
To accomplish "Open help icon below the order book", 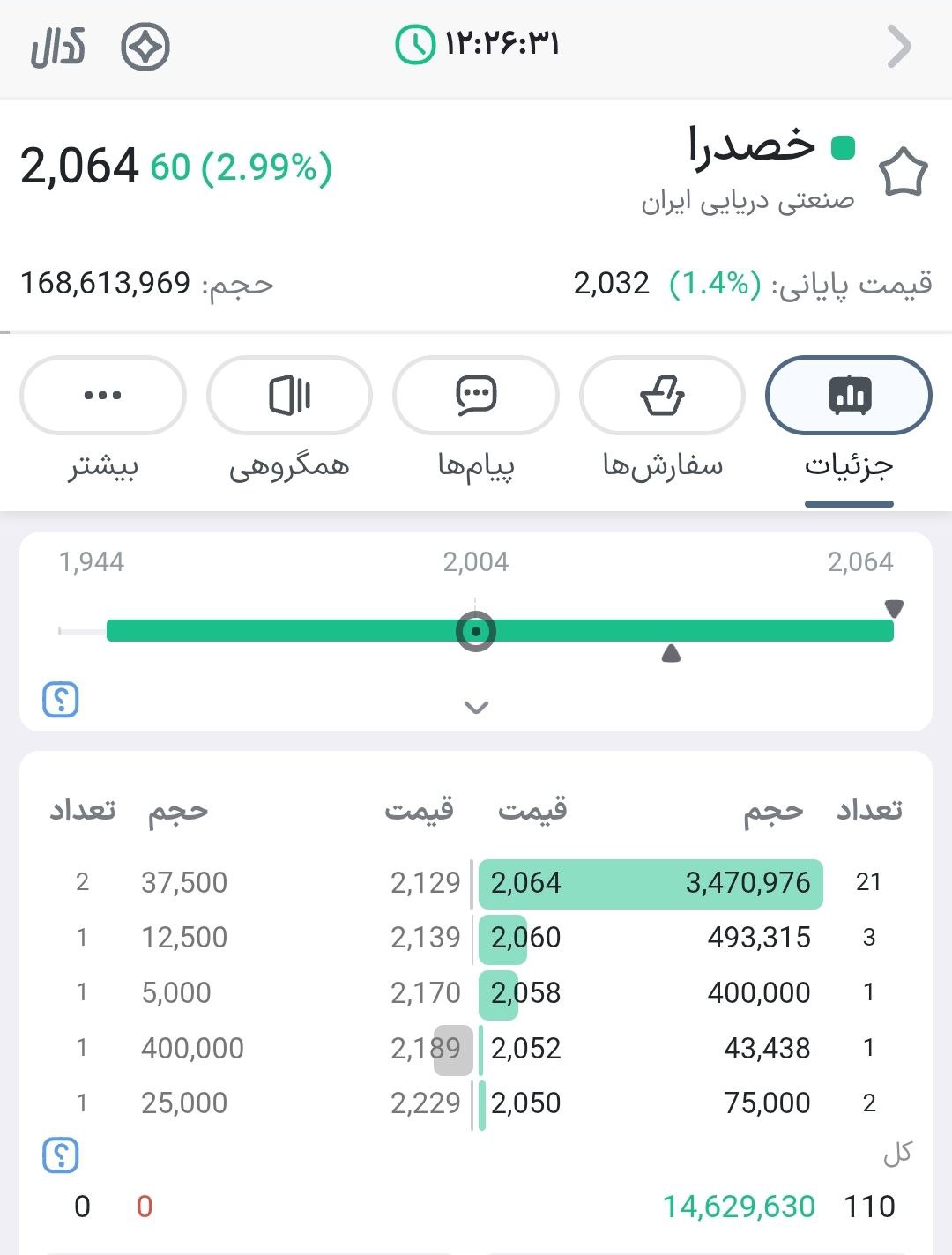I will [61, 1155].
